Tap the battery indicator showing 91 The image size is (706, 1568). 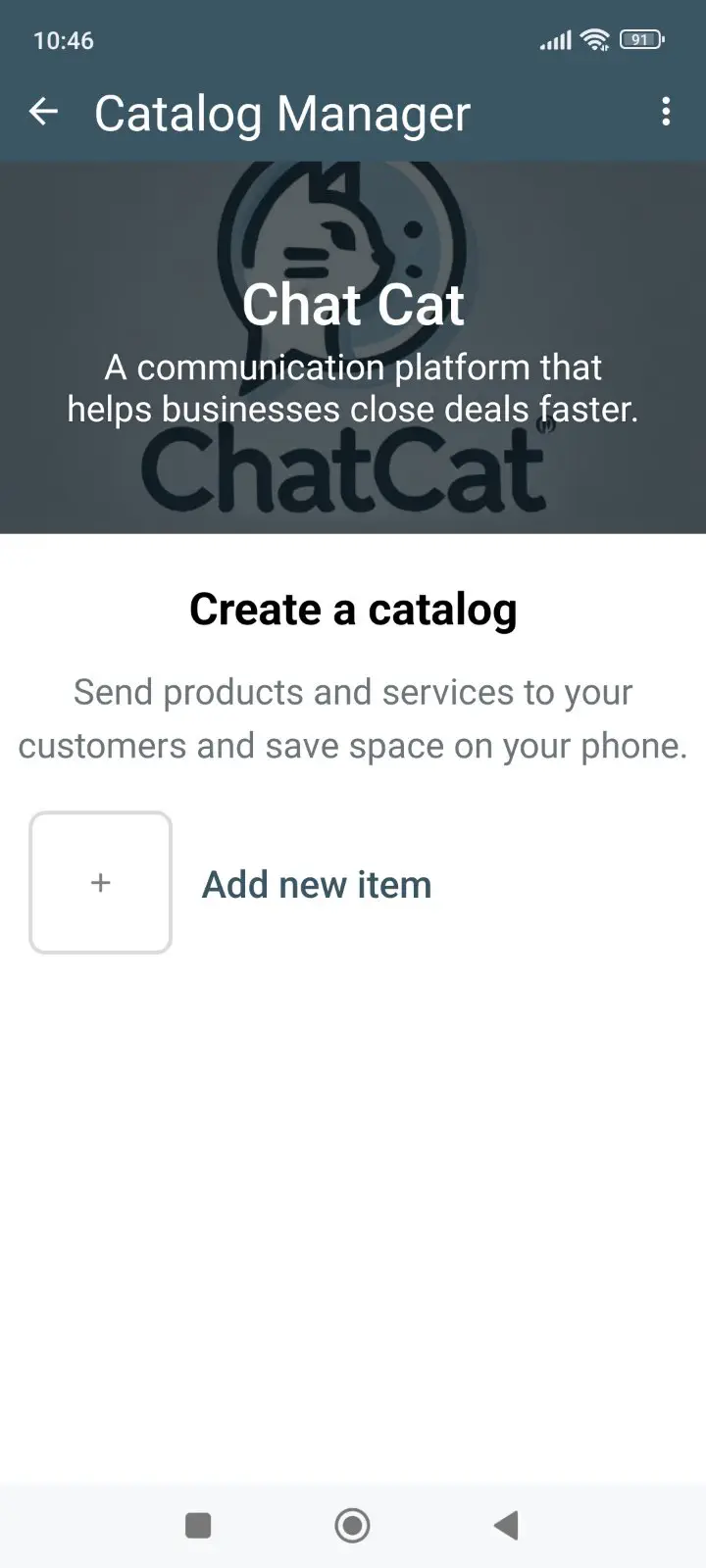tap(639, 39)
